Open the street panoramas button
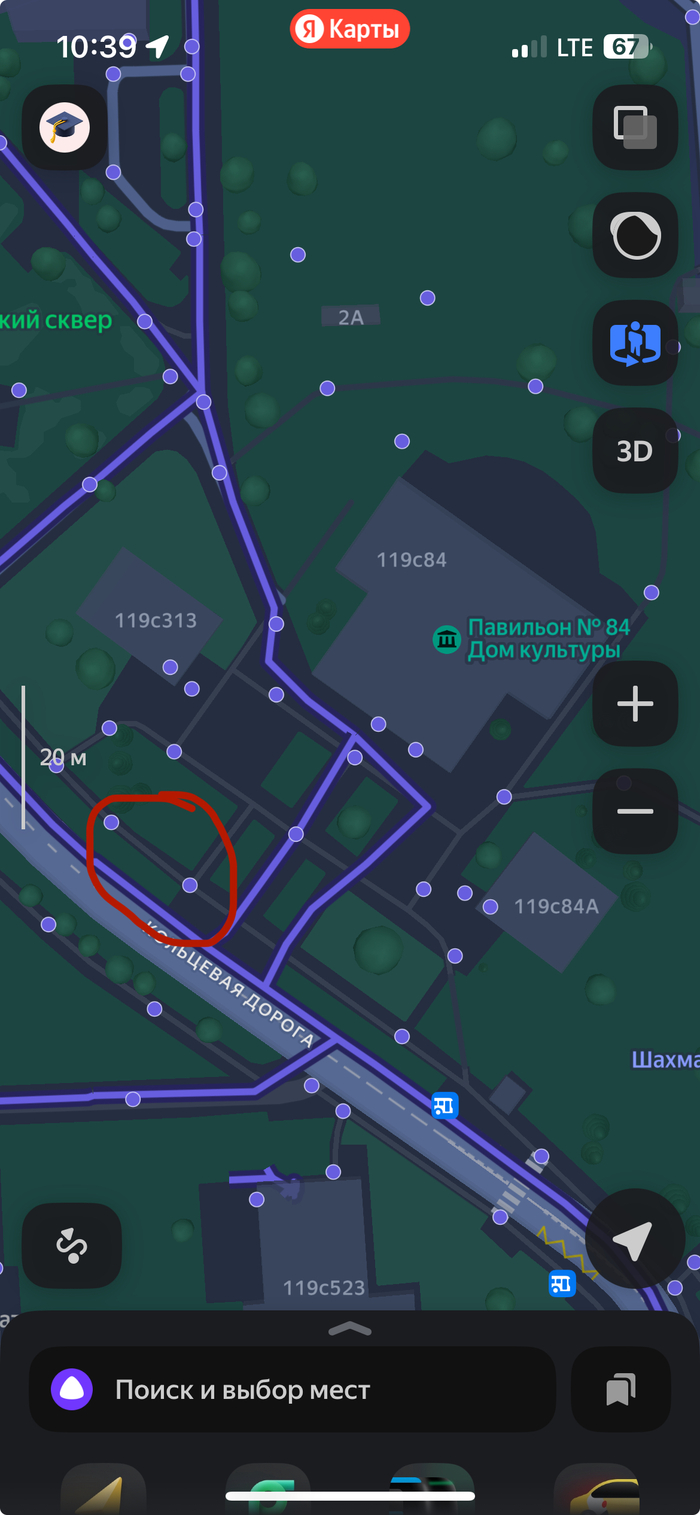Viewport: 700px width, 1515px height. pos(635,343)
